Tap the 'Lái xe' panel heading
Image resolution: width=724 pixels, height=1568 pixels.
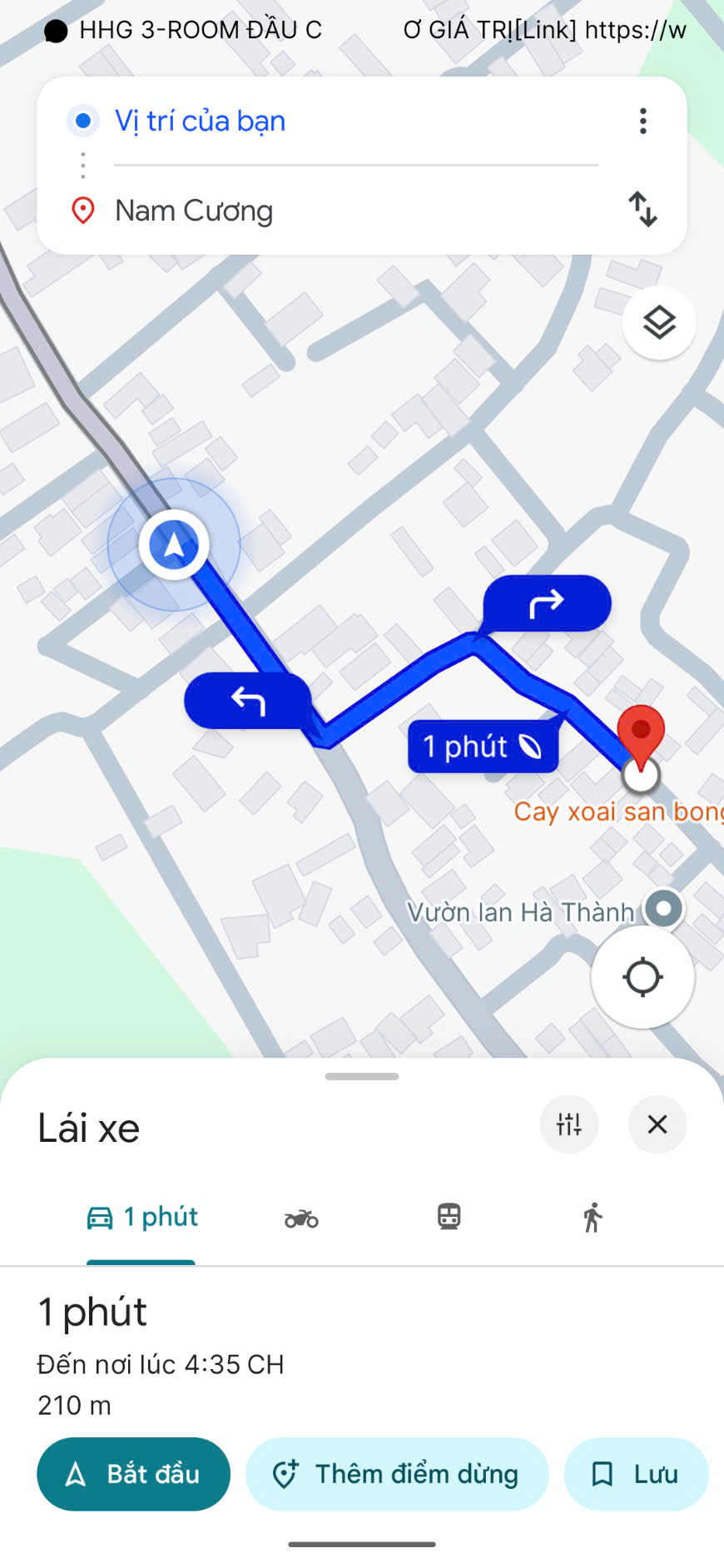click(88, 1128)
